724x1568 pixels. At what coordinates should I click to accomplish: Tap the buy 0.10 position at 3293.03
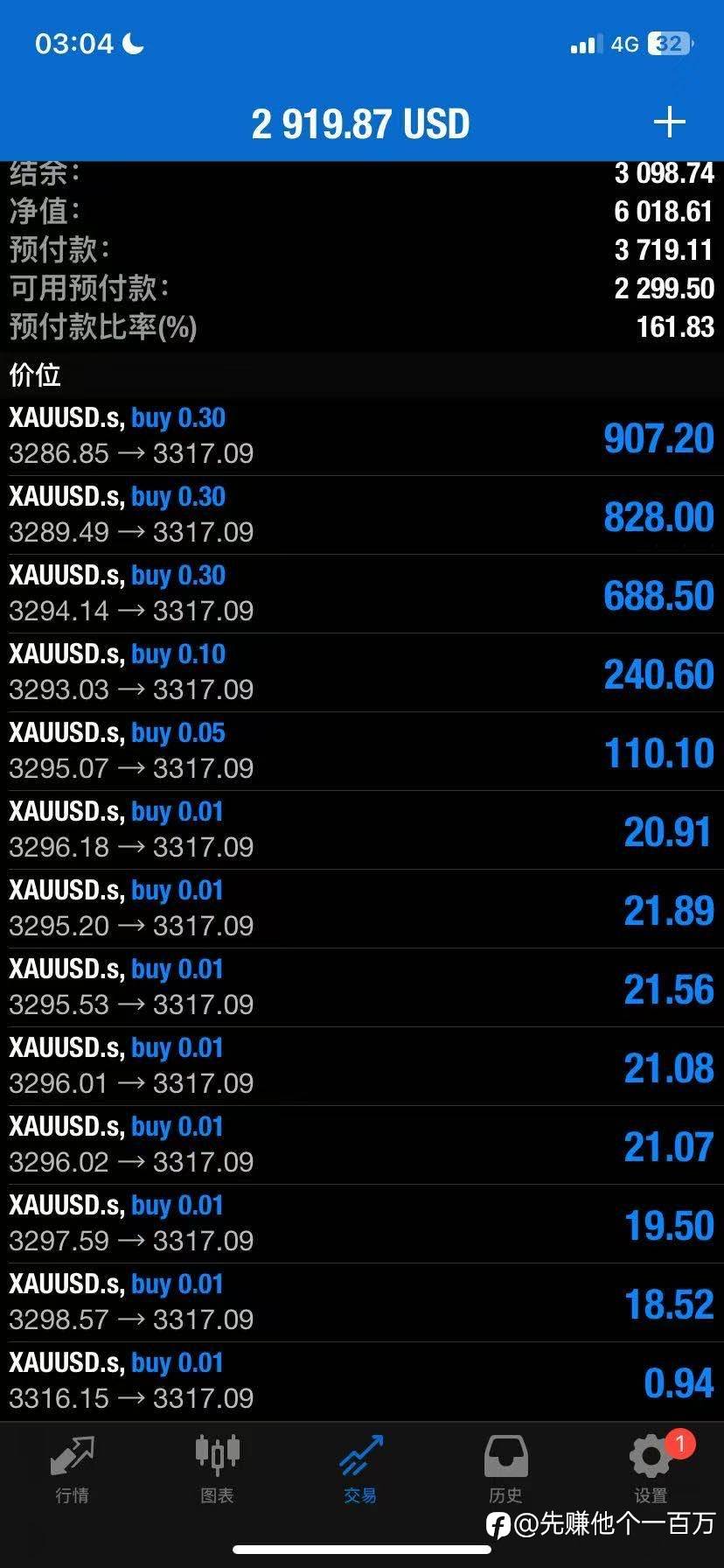[x=362, y=672]
